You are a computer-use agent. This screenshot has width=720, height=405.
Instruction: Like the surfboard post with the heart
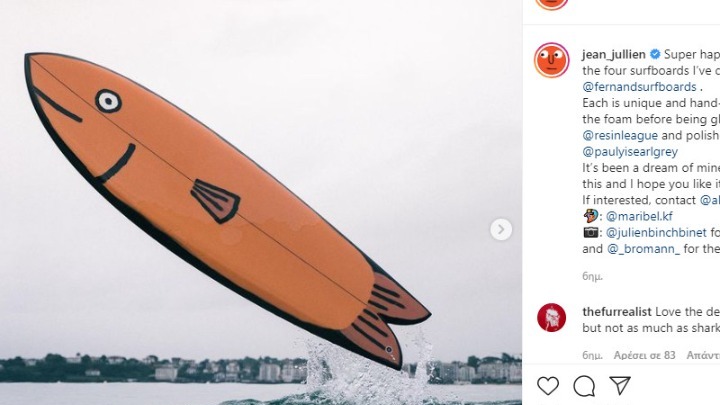pos(548,385)
